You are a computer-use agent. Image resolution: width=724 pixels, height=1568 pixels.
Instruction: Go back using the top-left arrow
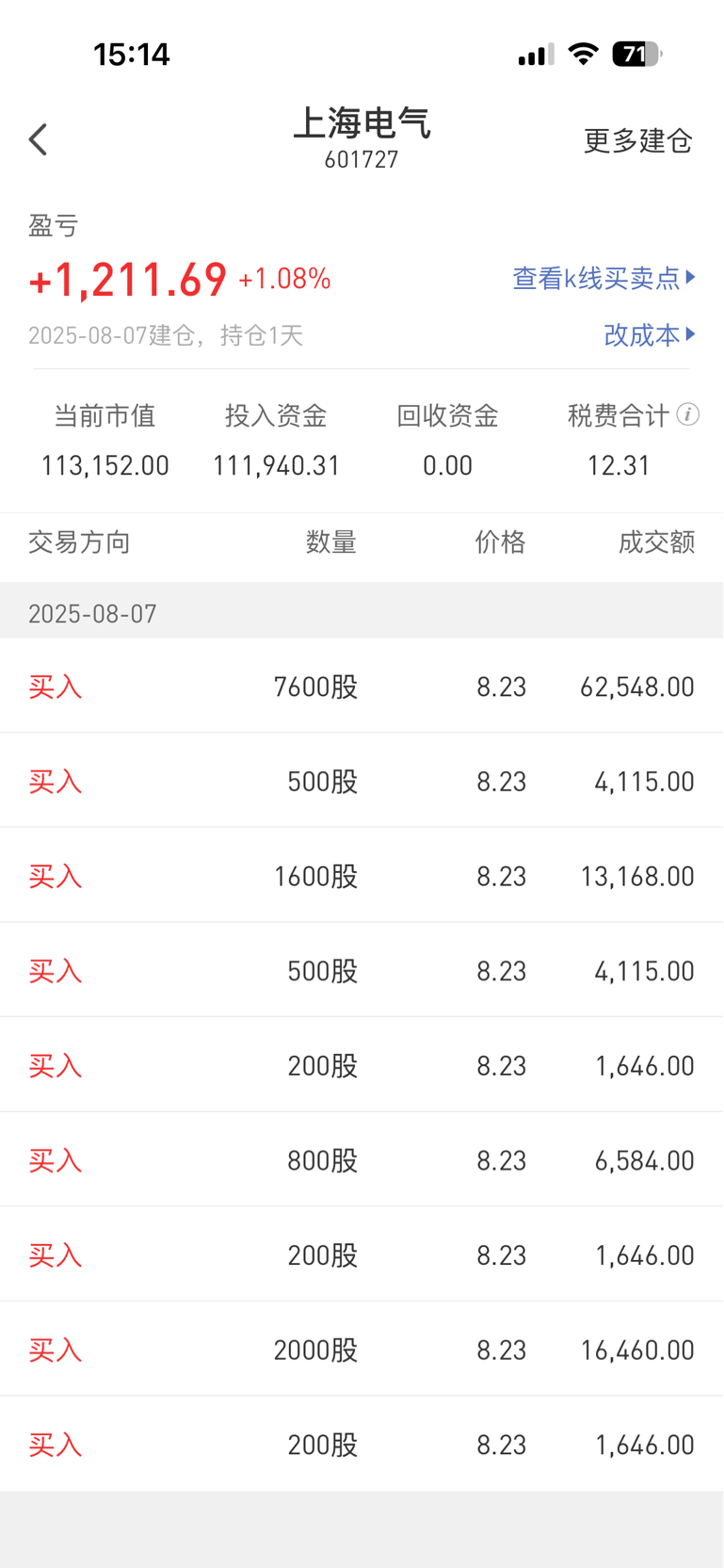click(39, 139)
